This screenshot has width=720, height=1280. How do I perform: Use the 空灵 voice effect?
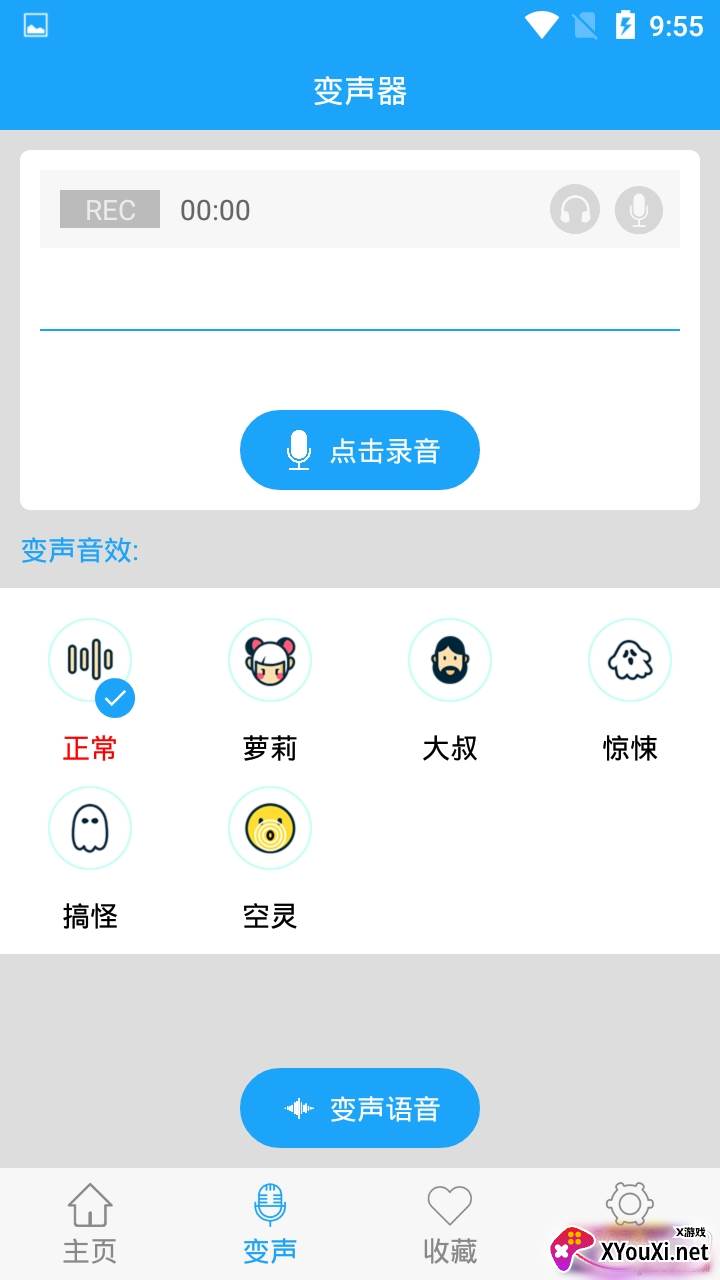[270, 829]
